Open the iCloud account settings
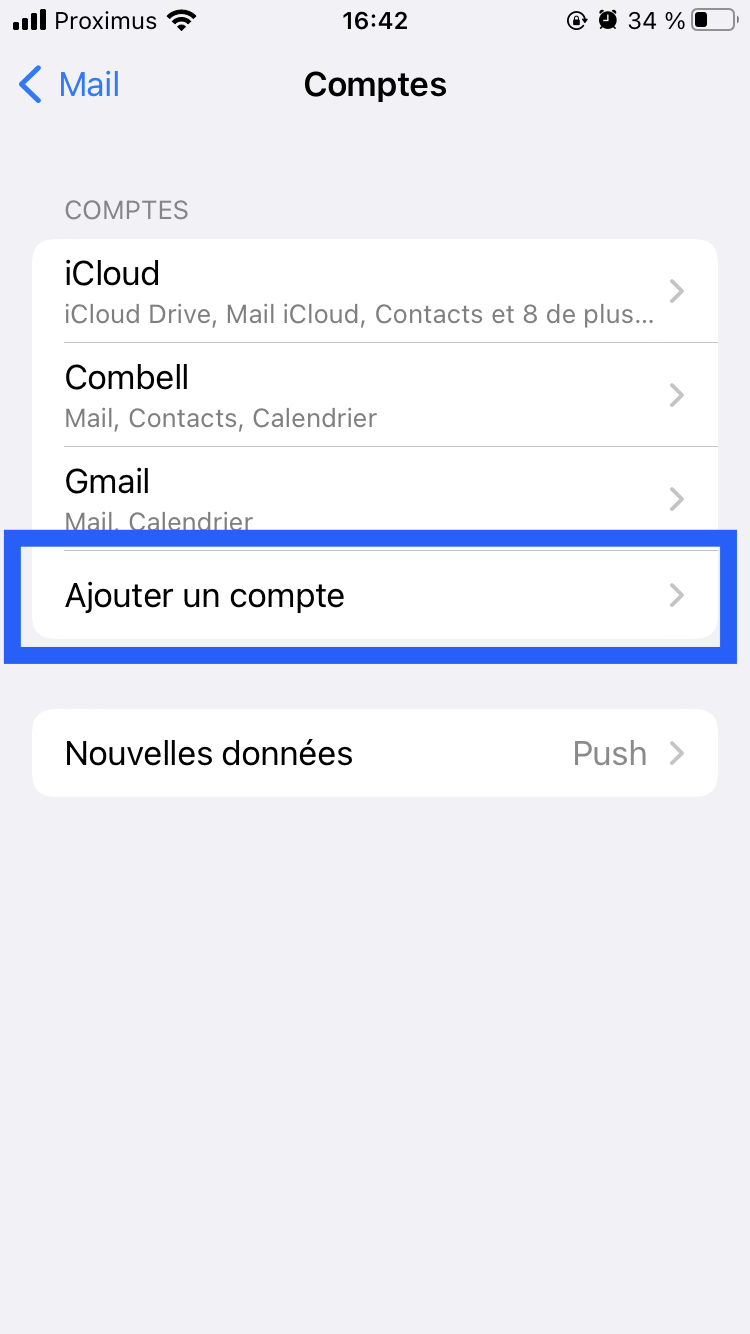The height and width of the screenshot is (1334, 750). coord(375,290)
